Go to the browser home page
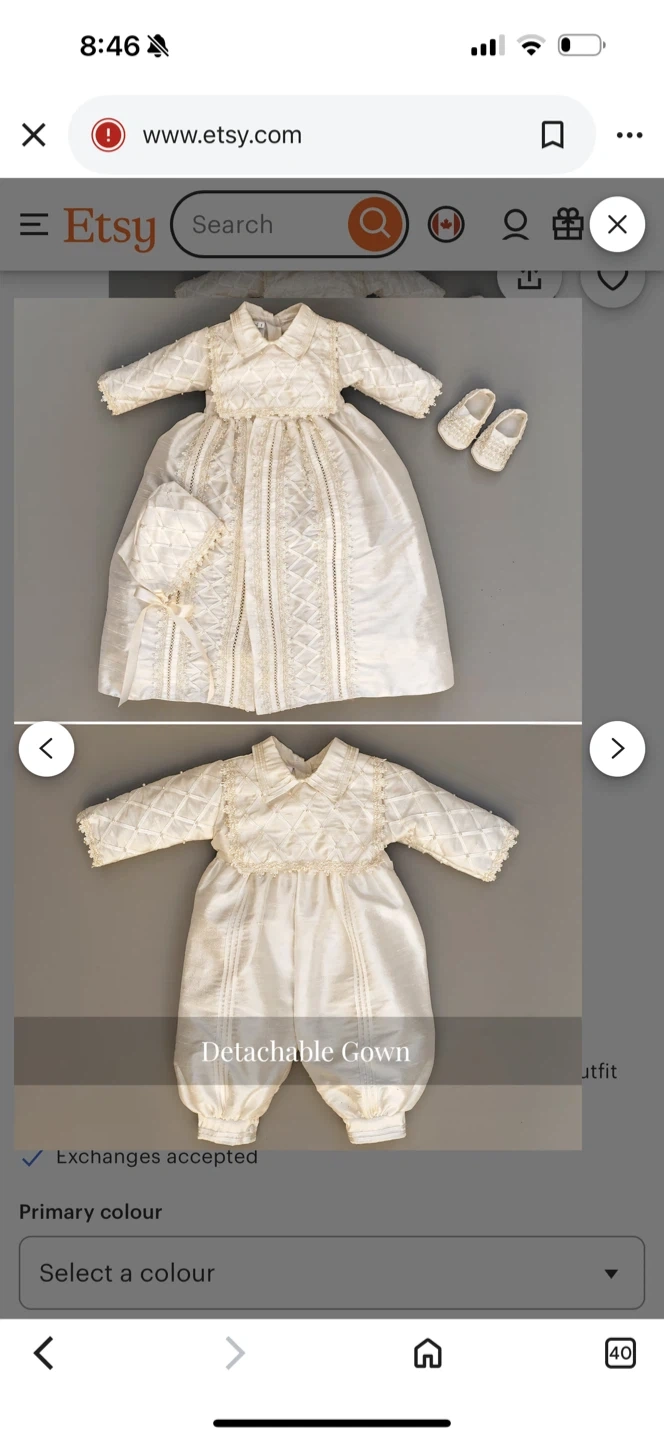 (x=428, y=1353)
